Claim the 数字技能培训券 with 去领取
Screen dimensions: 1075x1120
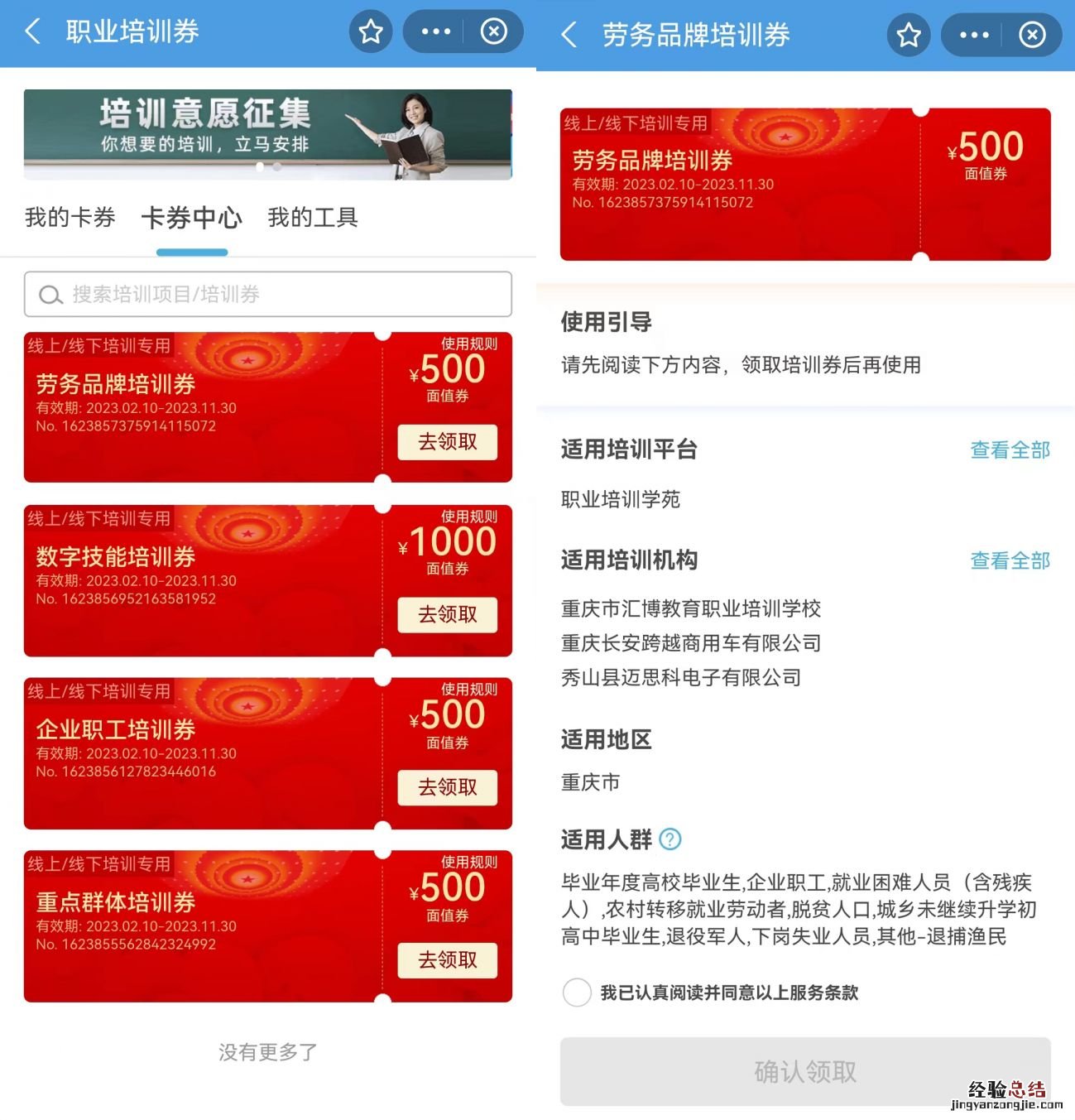pyautogui.click(x=447, y=615)
